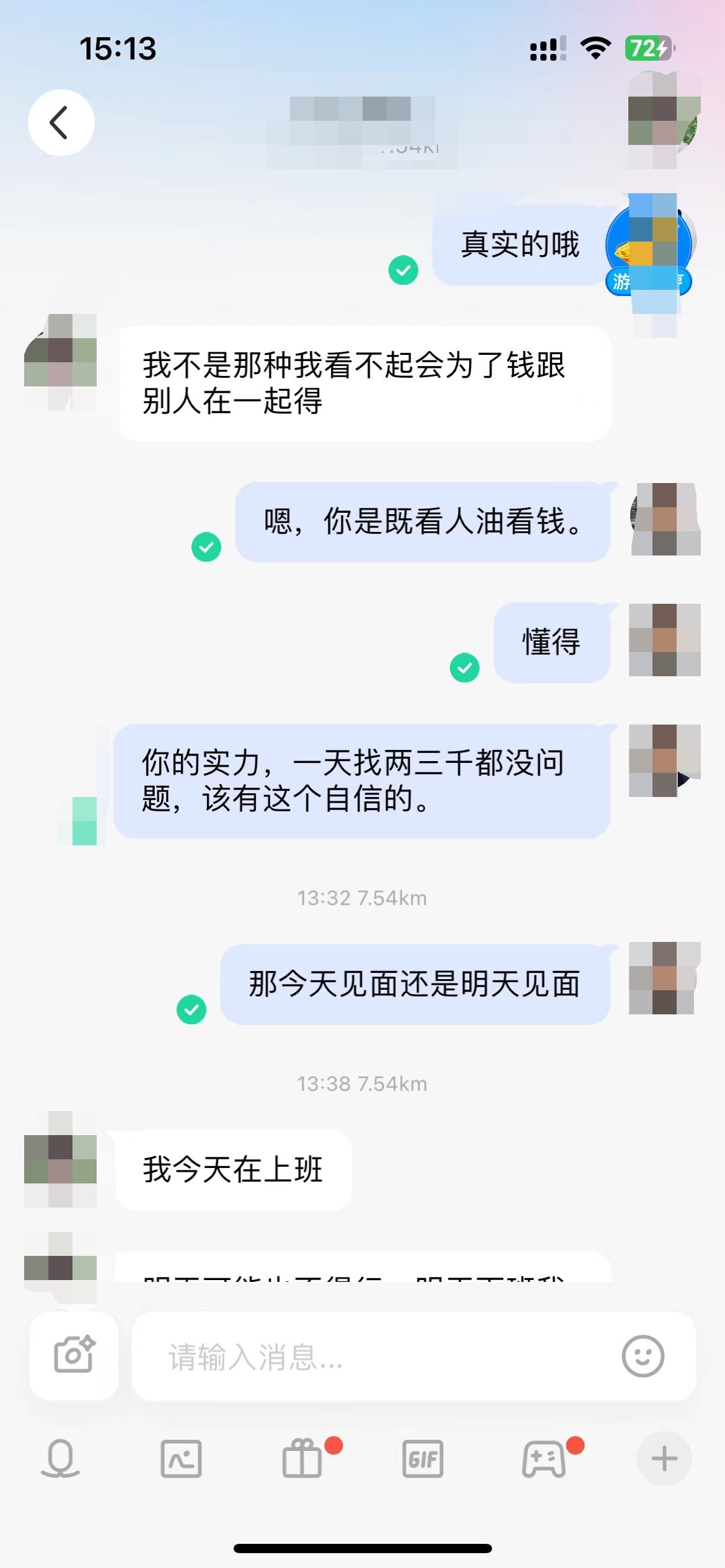Open the image gallery icon
Screen dimensions: 725x1568
coord(181,1458)
